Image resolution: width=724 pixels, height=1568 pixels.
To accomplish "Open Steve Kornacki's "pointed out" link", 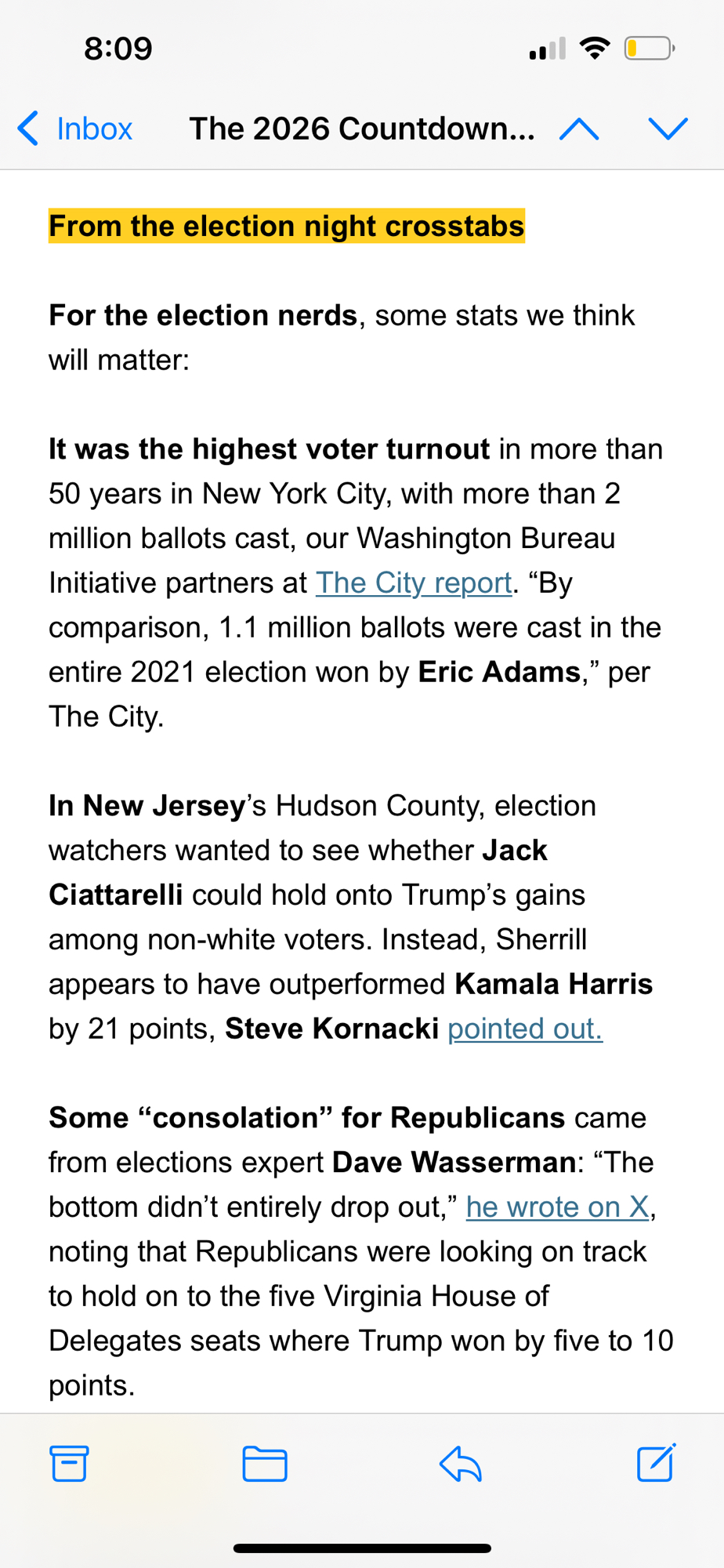I will click(525, 1029).
